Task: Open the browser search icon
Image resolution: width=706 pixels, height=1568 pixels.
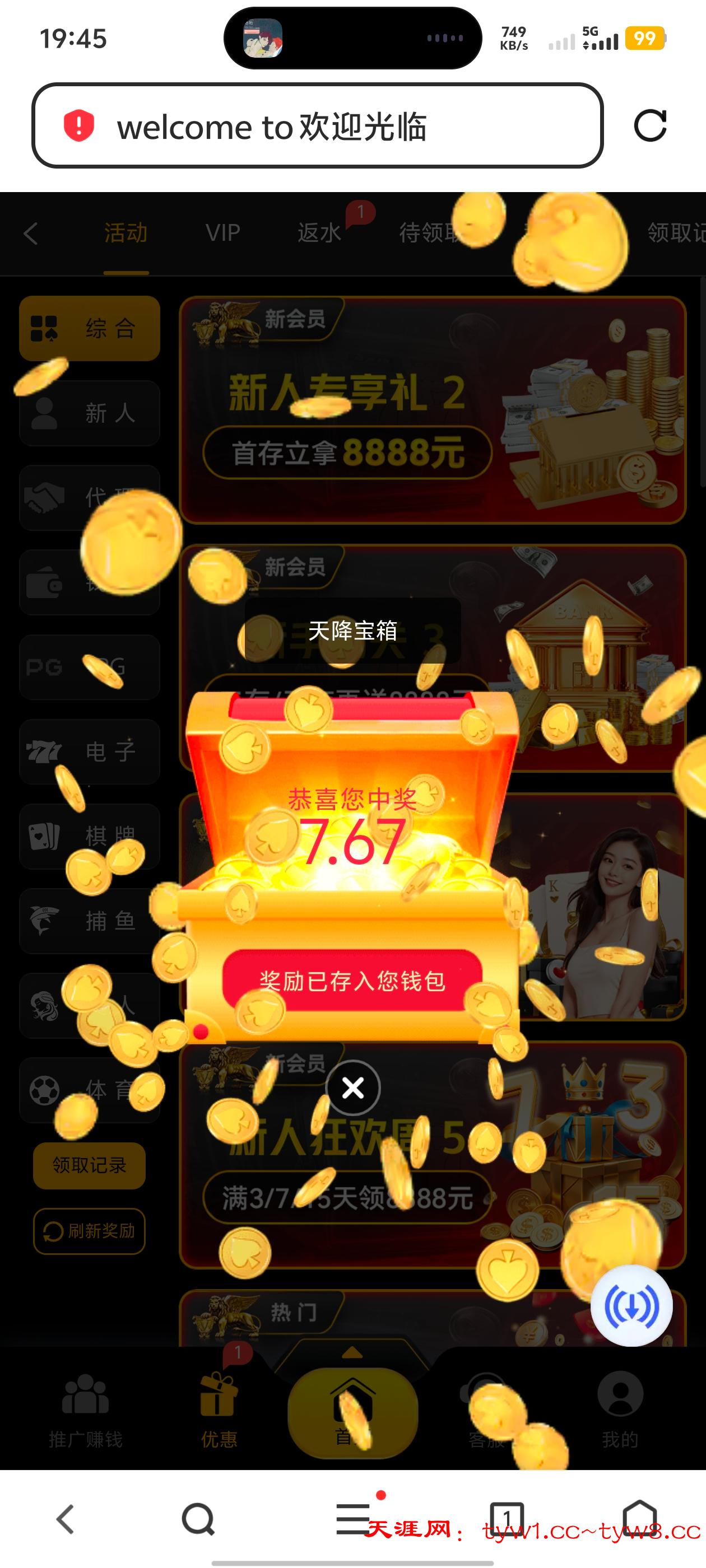Action: [x=198, y=1519]
